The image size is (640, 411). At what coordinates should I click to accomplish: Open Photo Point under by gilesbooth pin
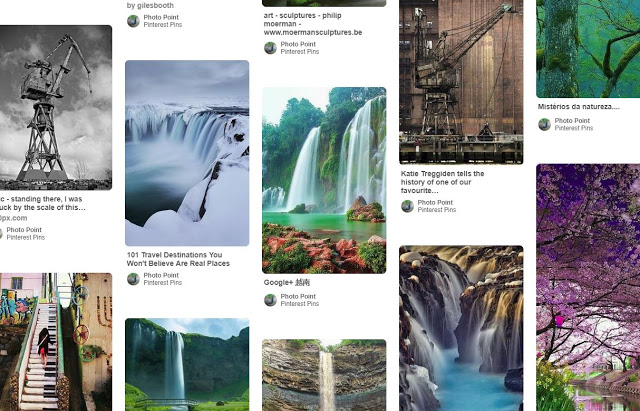(x=161, y=17)
